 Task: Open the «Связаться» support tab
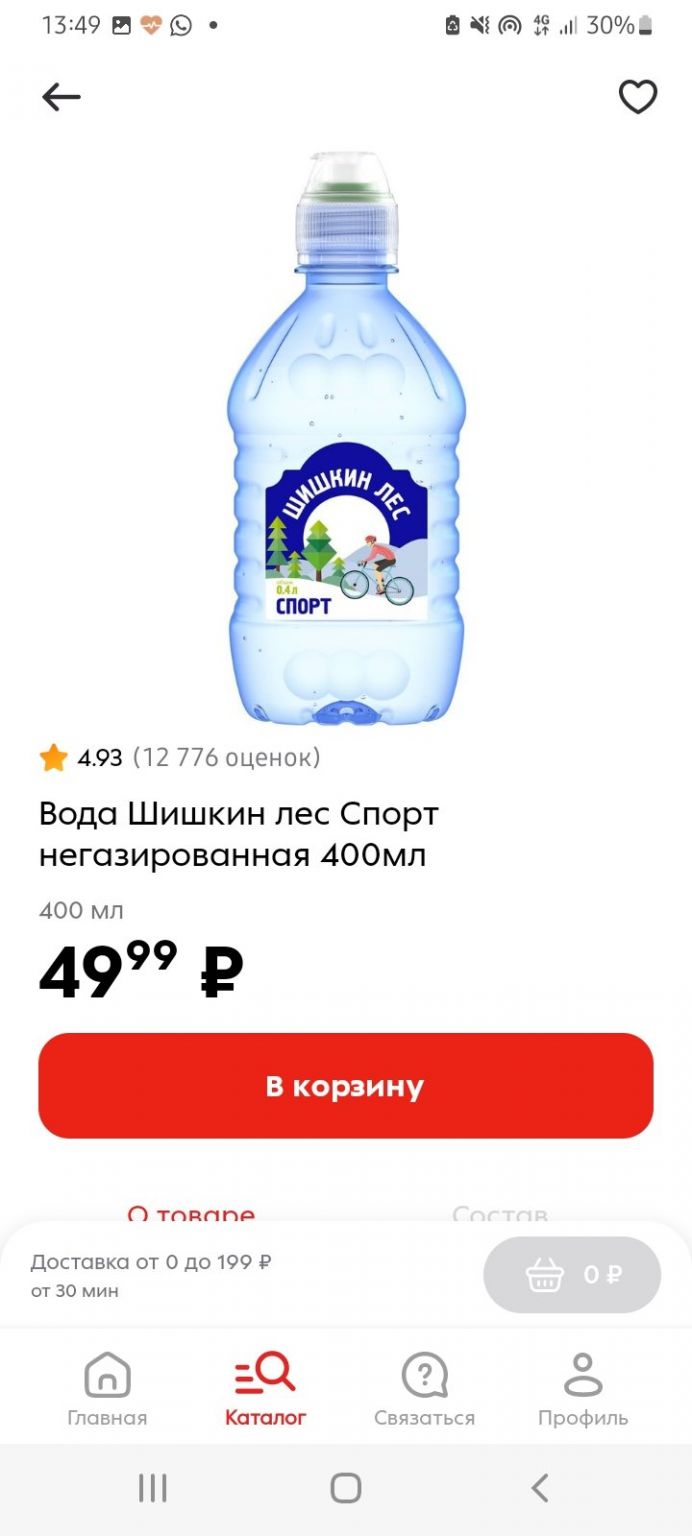[424, 1390]
